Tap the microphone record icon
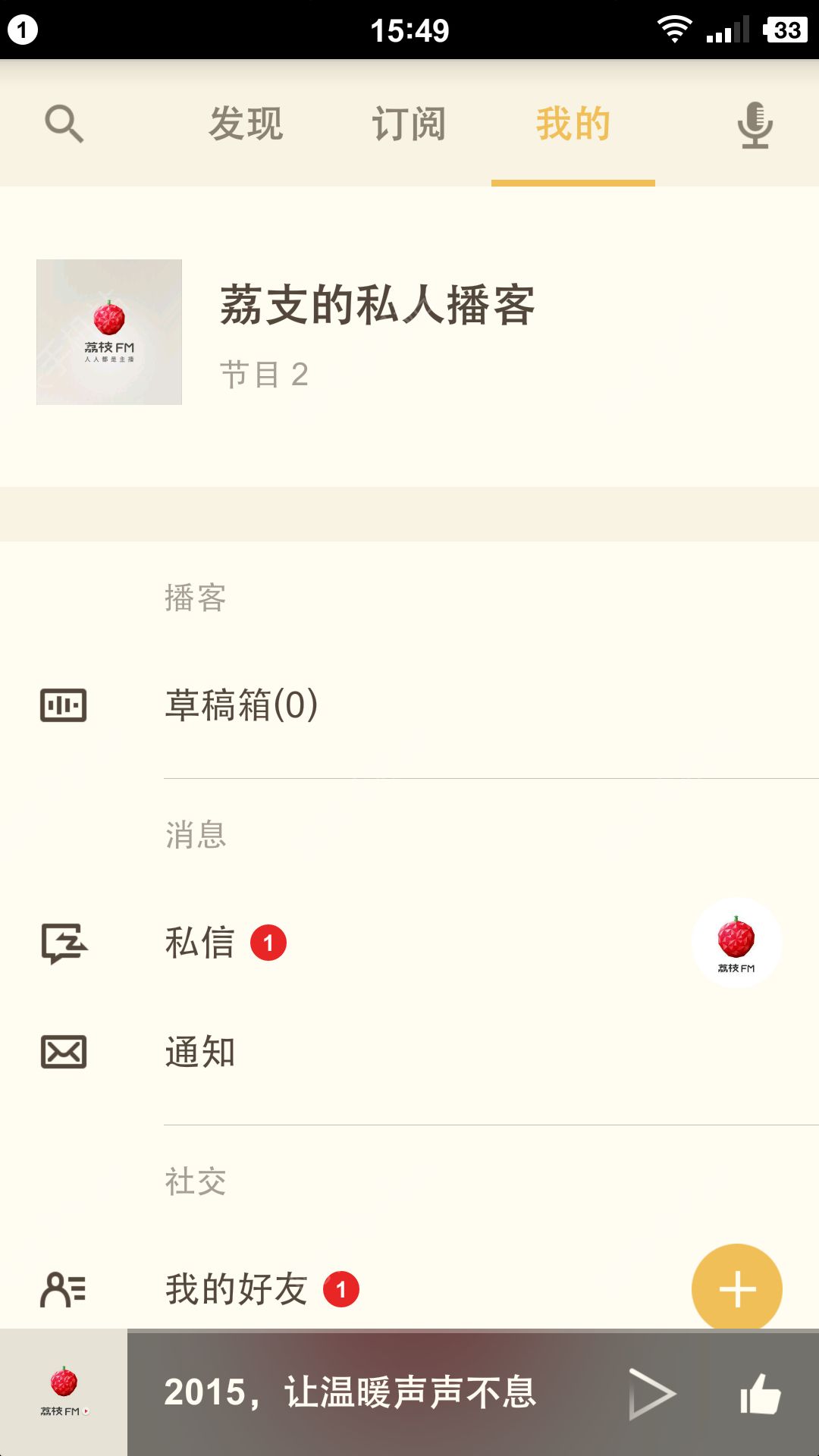 coord(755,125)
